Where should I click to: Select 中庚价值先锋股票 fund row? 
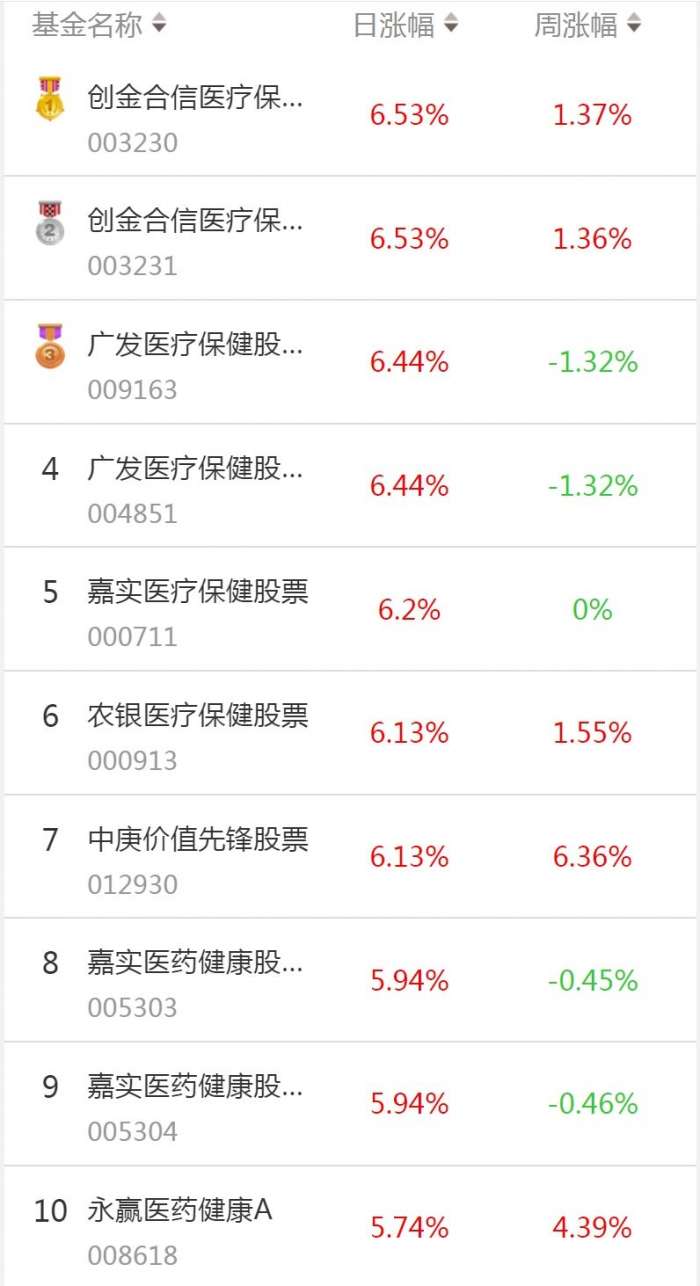tap(198, 840)
